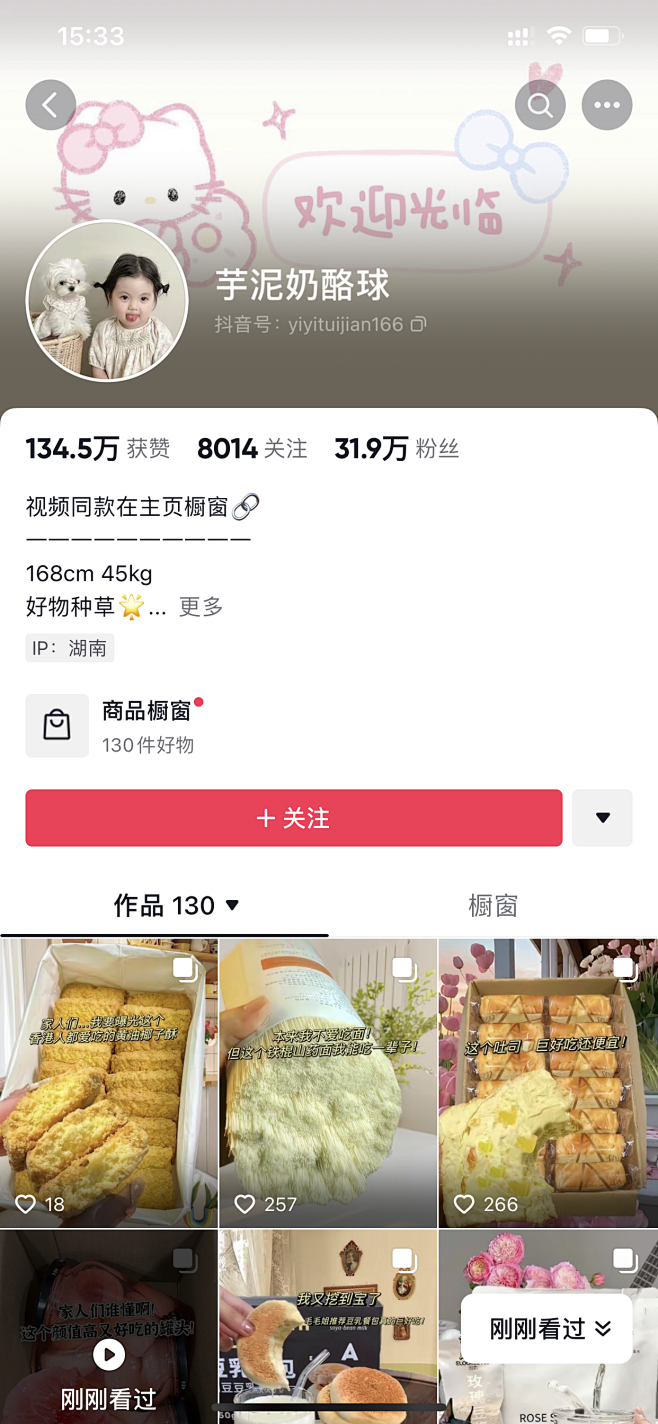Screen dimensions: 658x1424
Task: Tap the profile avatar photo
Action: click(x=107, y=301)
